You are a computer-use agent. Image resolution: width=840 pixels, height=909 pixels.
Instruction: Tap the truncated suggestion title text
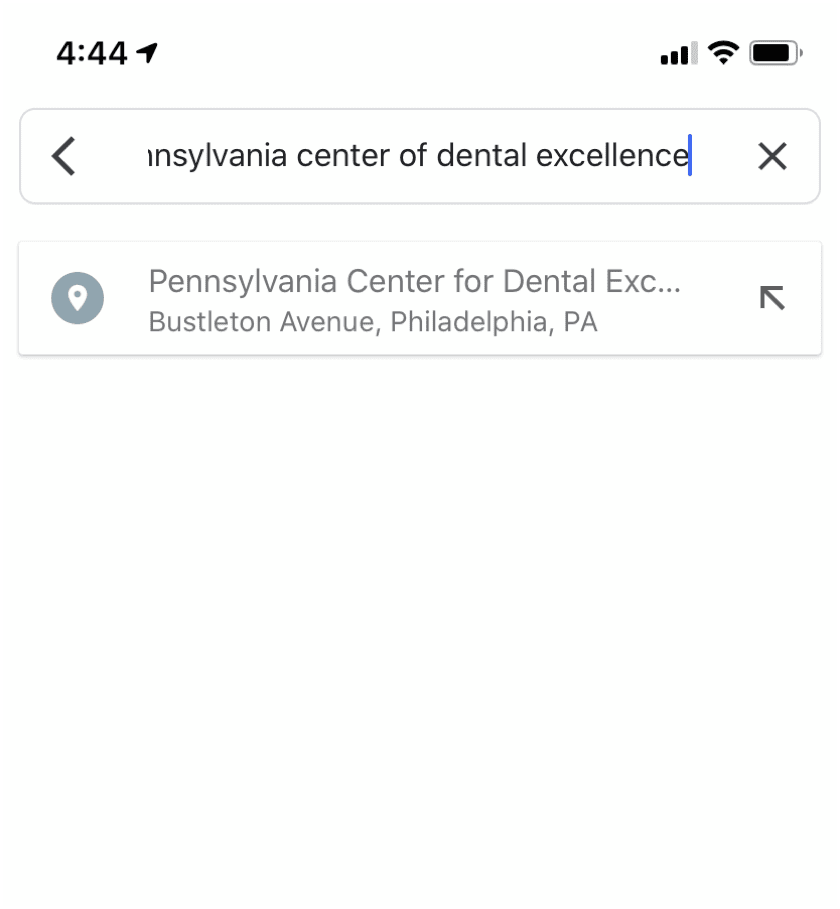415,281
